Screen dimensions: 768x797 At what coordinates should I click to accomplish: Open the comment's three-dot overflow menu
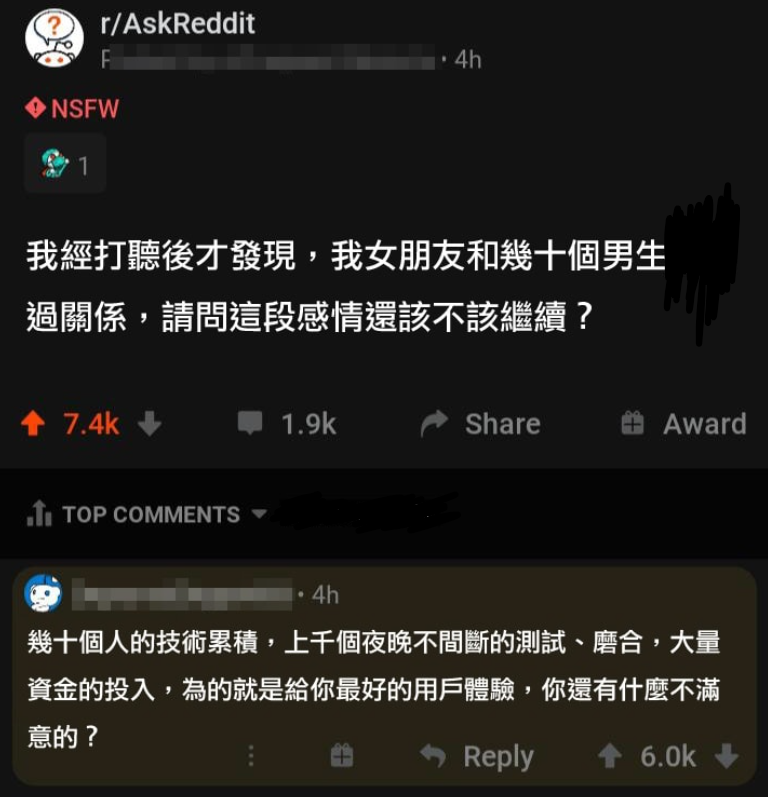[251, 756]
